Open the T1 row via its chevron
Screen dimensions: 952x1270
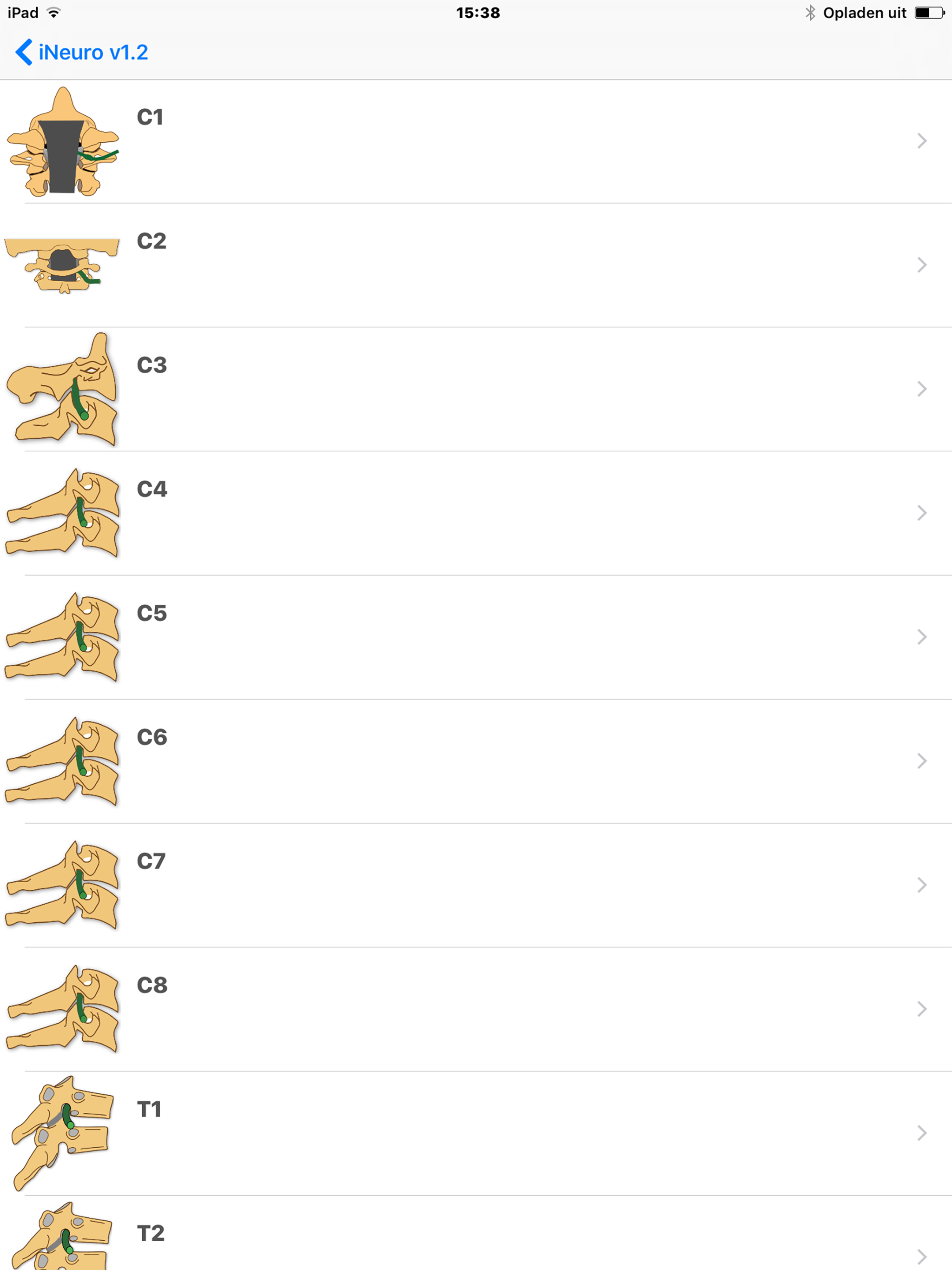922,1133
